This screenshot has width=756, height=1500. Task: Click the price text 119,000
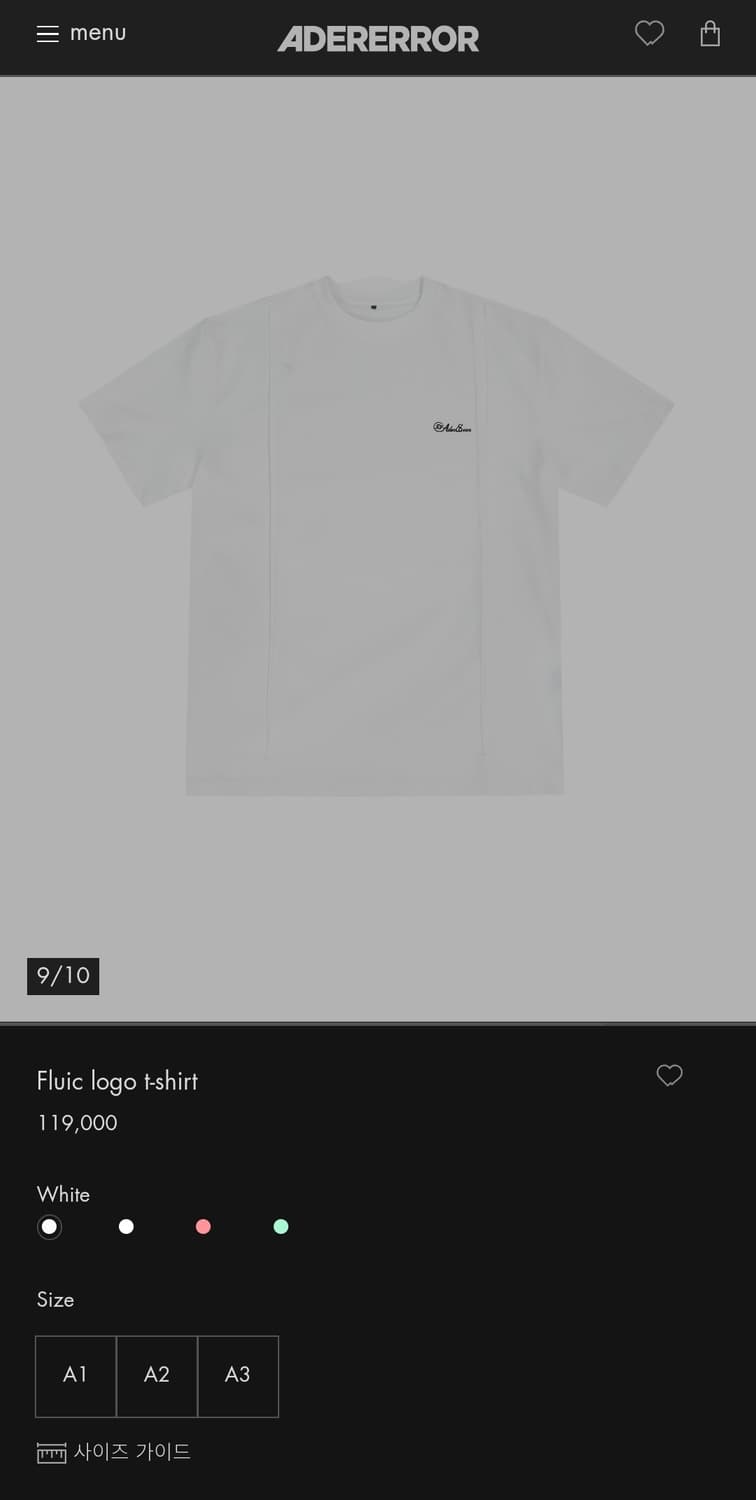[76, 1122]
